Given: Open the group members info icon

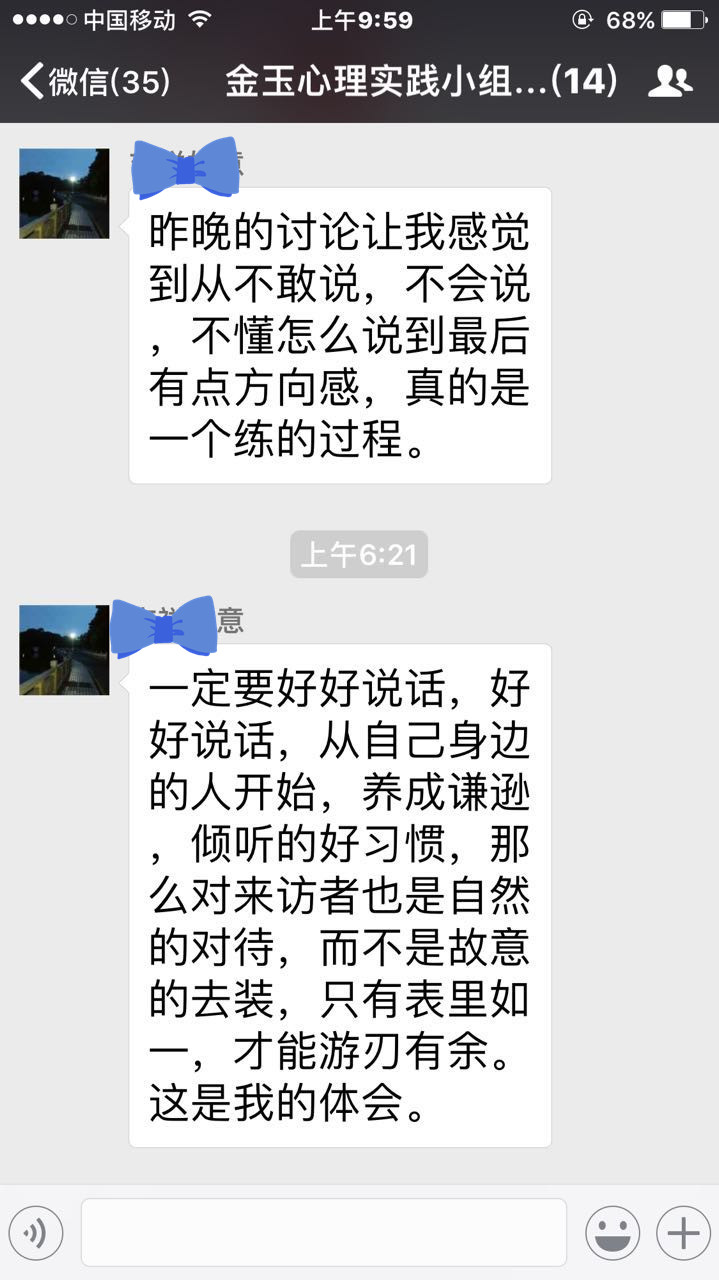Looking at the screenshot, I should click(x=669, y=81).
